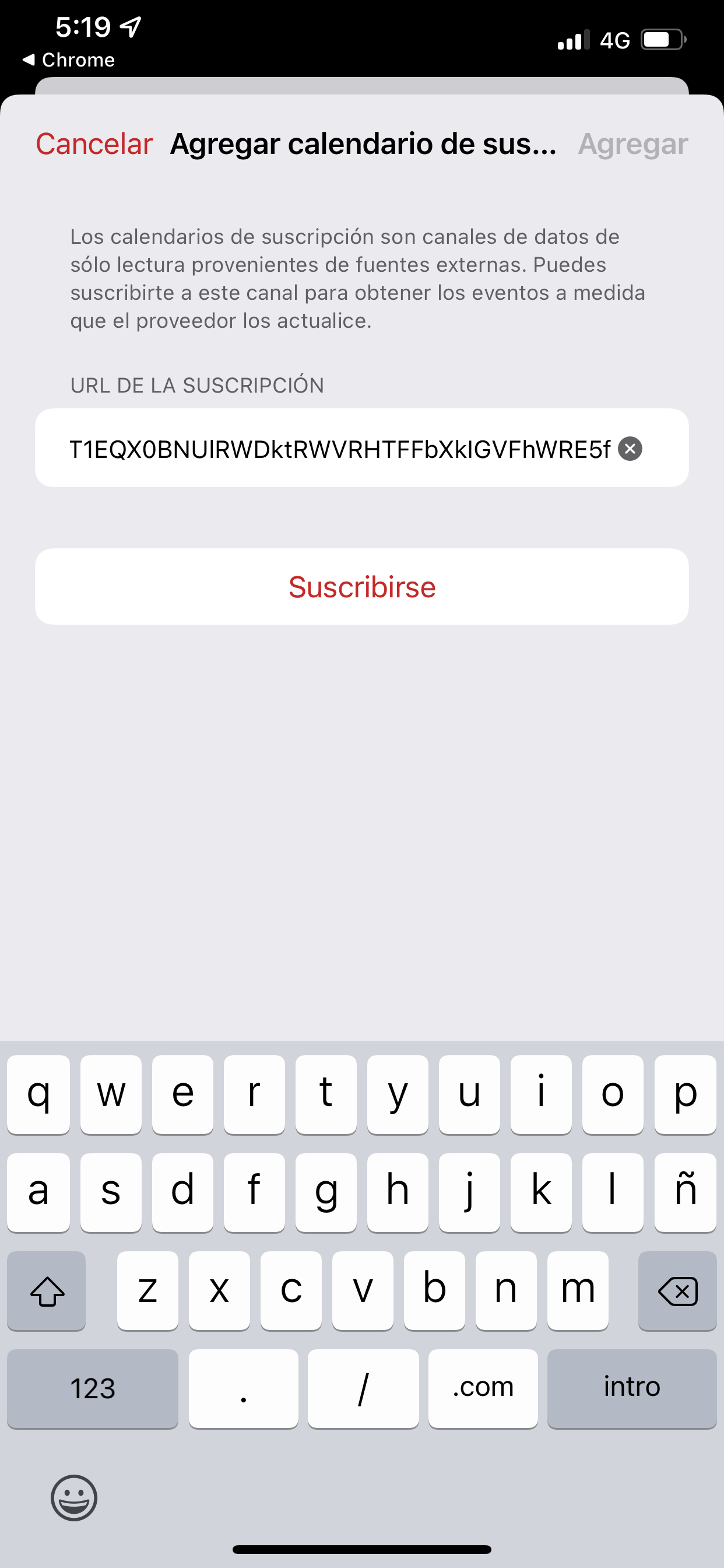Clear the subscription URL field
The image size is (724, 1568).
coord(630,449)
